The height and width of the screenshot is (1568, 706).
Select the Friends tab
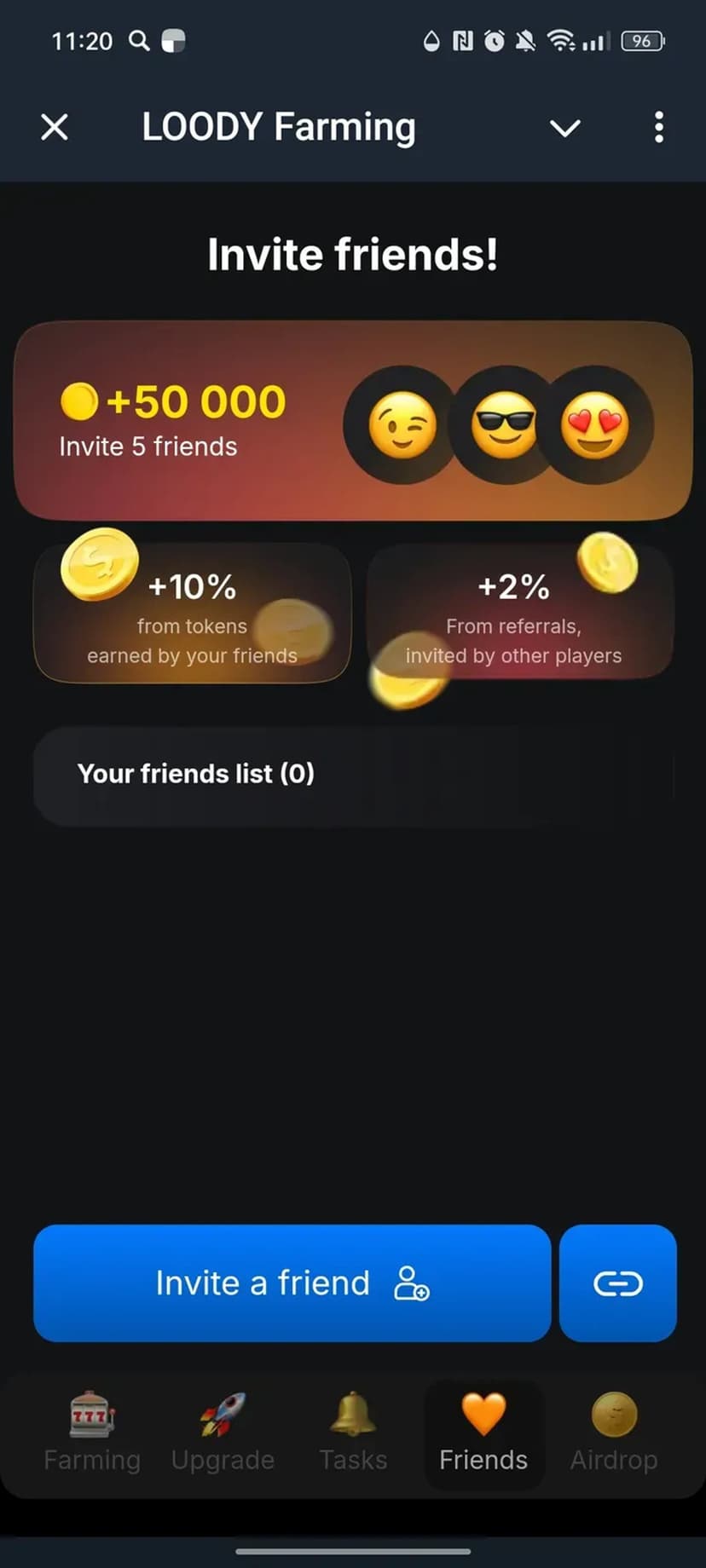pos(483,1434)
